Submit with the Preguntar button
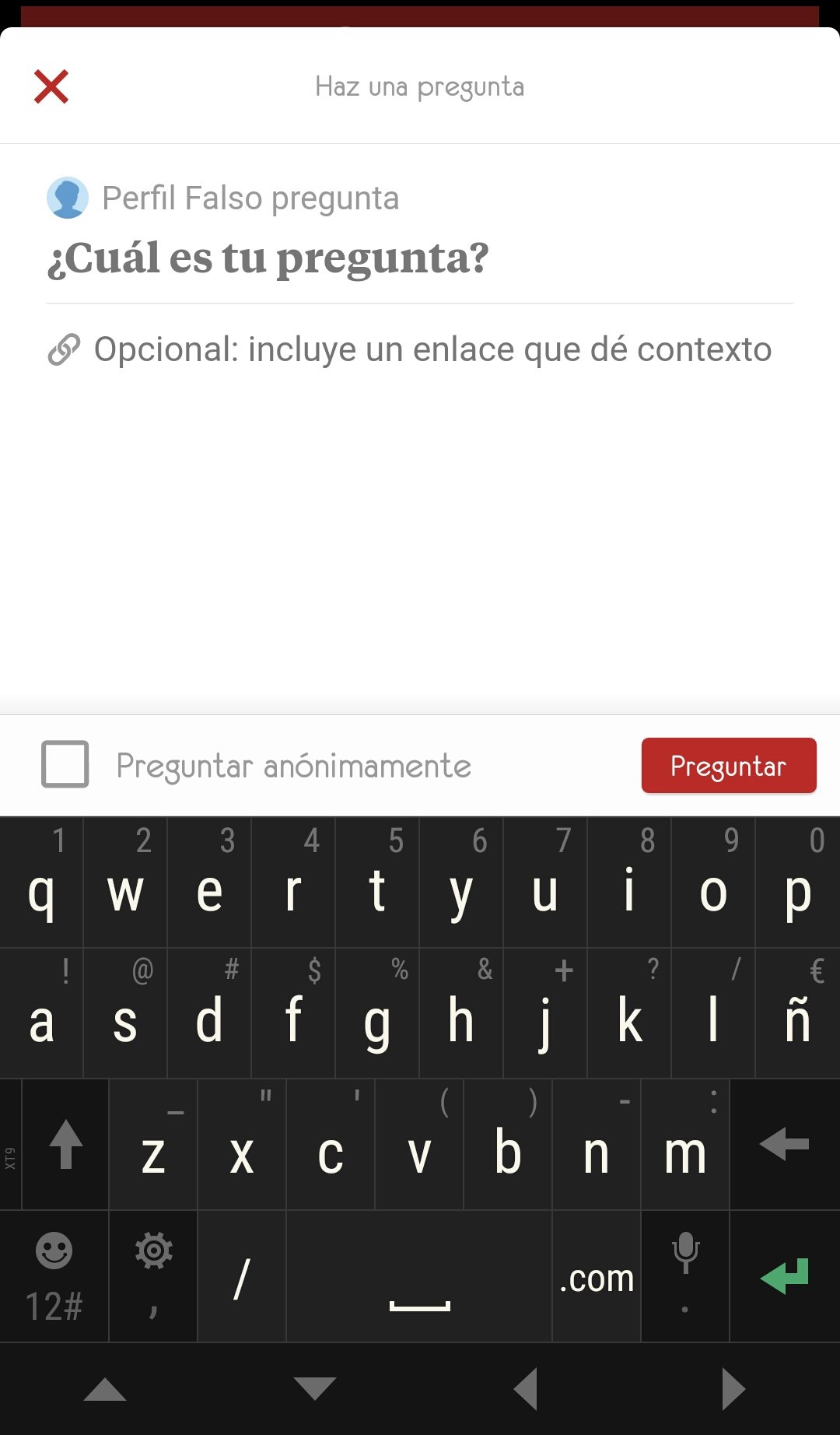Viewport: 840px width, 1435px height. coord(729,766)
